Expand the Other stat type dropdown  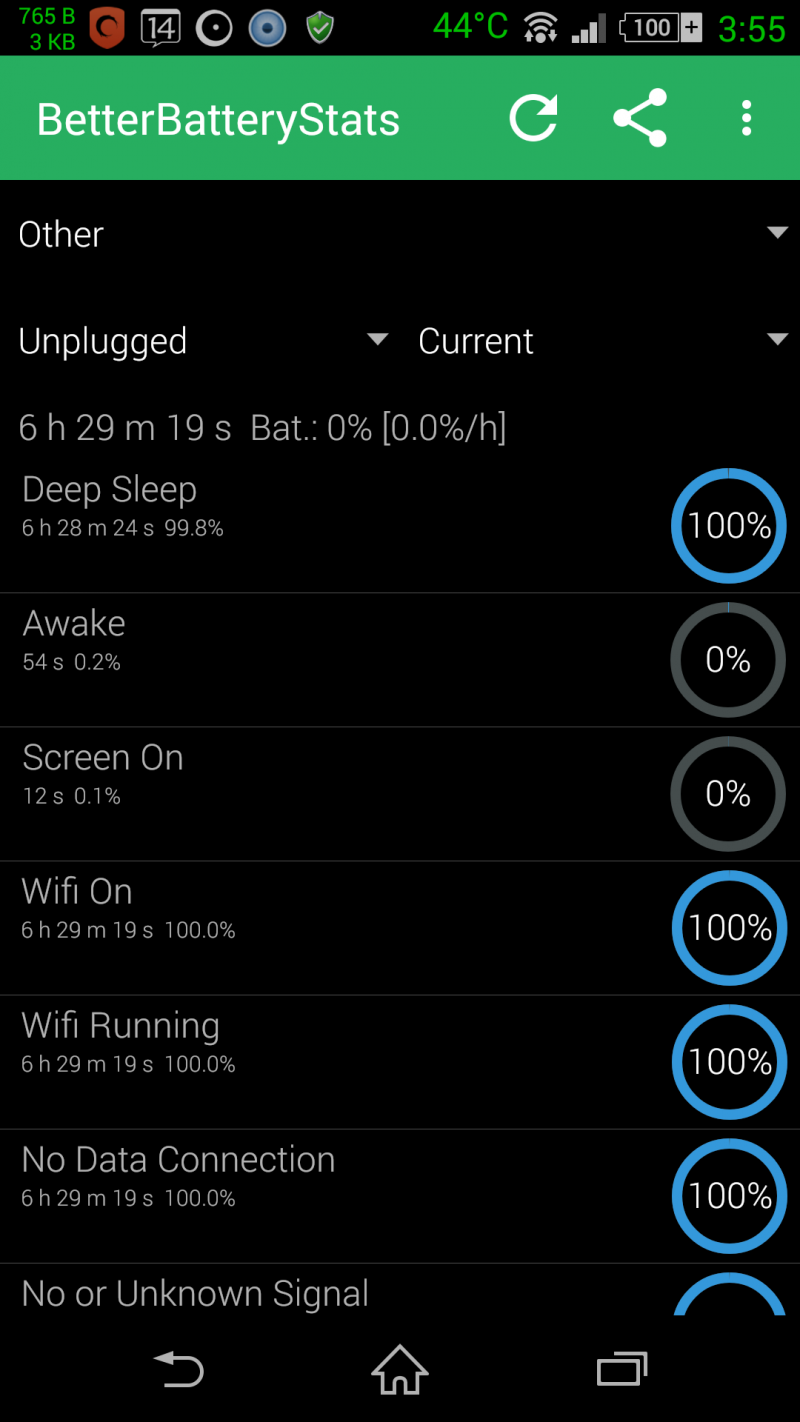[400, 234]
